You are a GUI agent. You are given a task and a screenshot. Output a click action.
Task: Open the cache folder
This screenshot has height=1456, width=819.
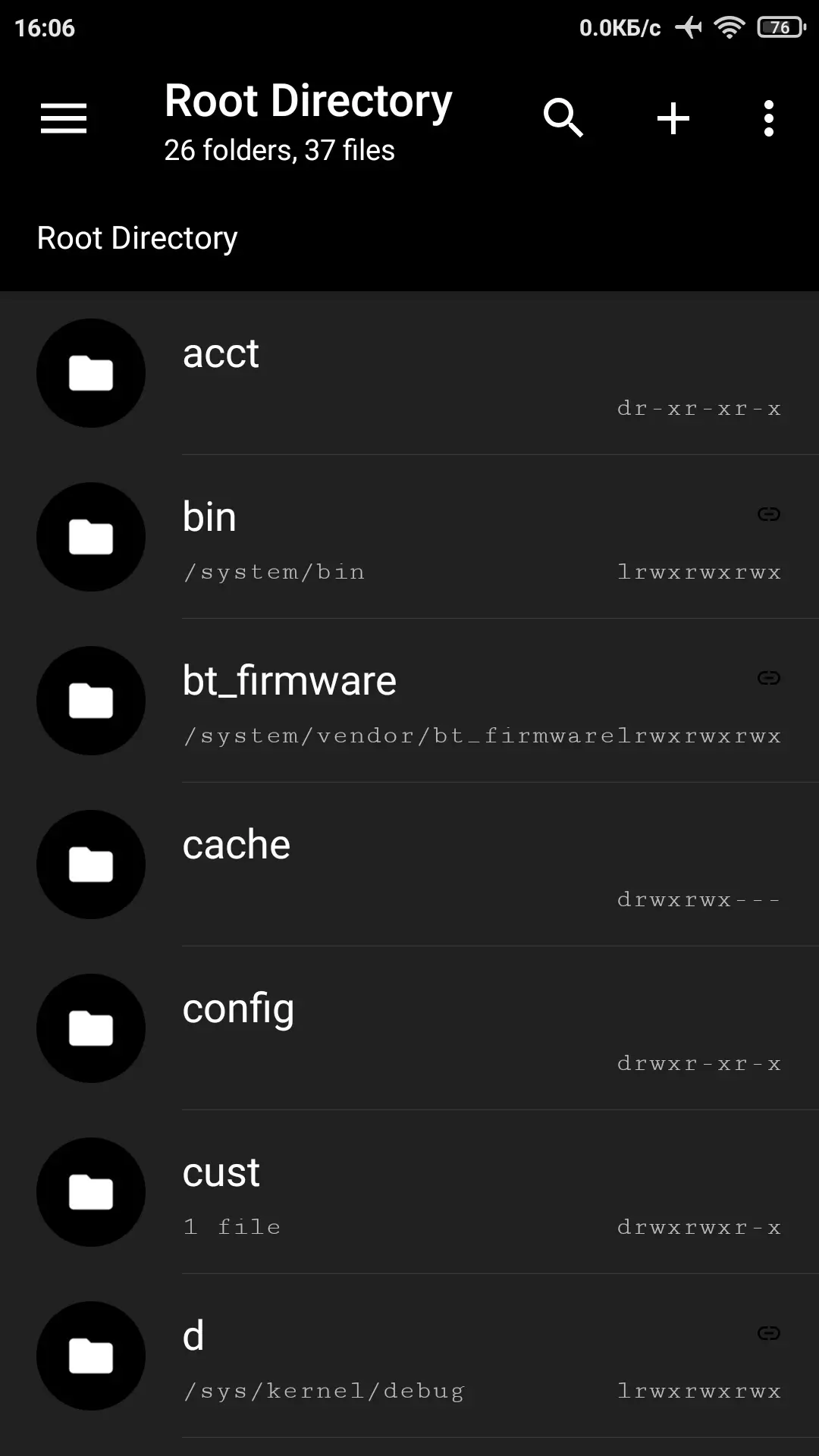tap(409, 864)
